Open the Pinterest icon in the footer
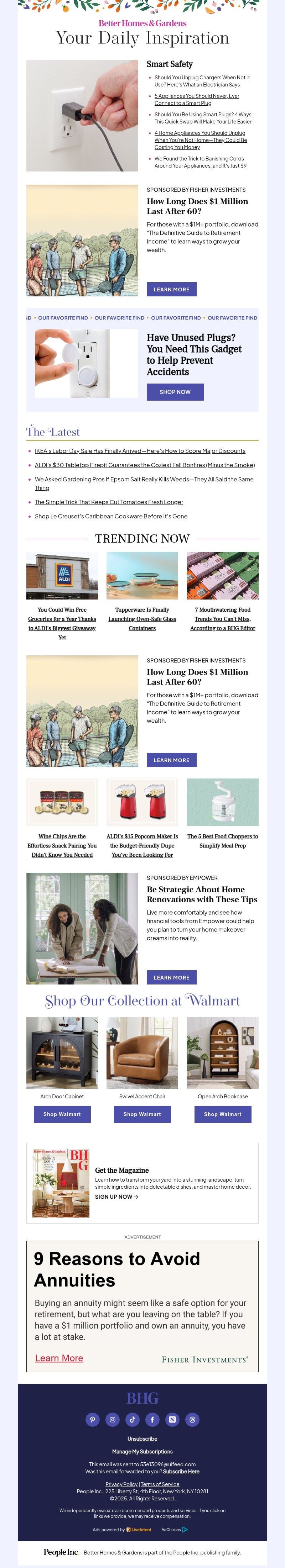 [x=93, y=1420]
